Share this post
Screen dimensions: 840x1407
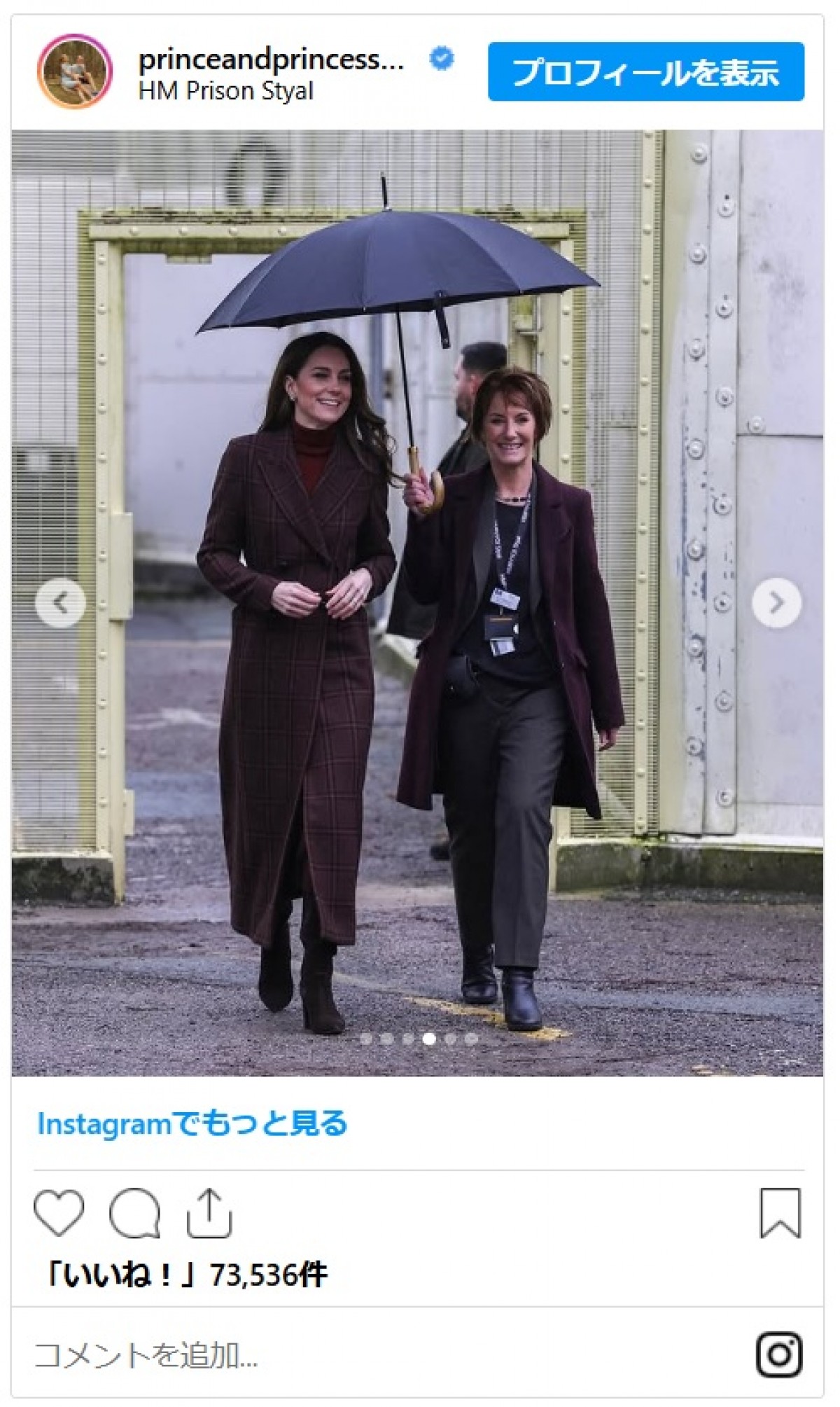[209, 1212]
